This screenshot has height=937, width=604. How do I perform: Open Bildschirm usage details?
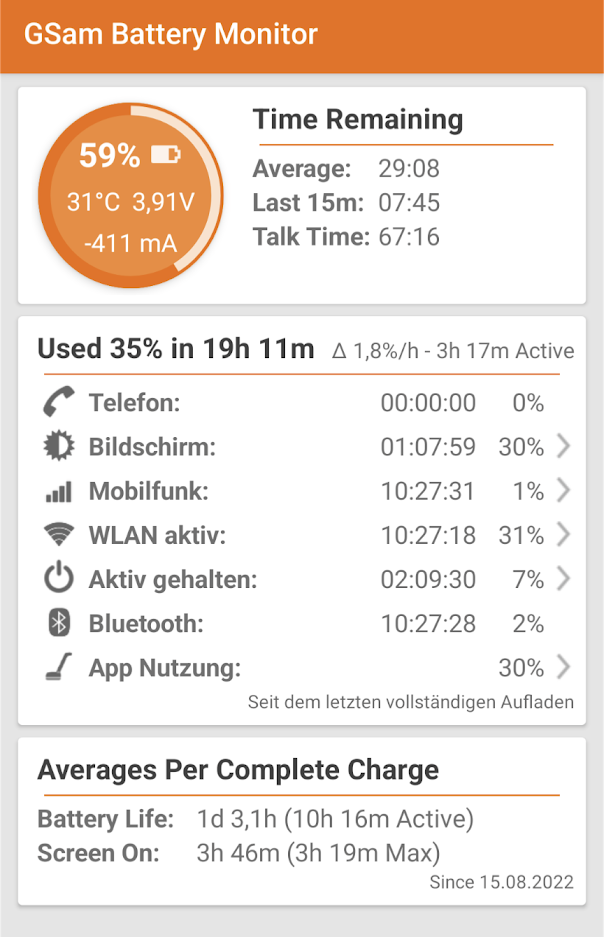[300, 447]
